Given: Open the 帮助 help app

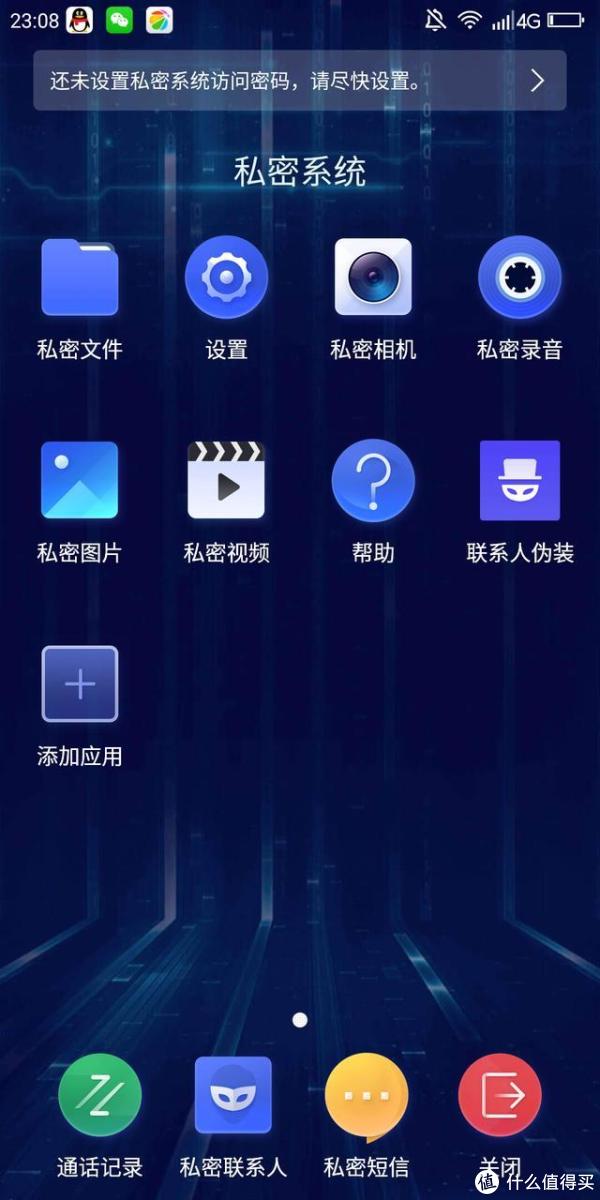Looking at the screenshot, I should [373, 481].
